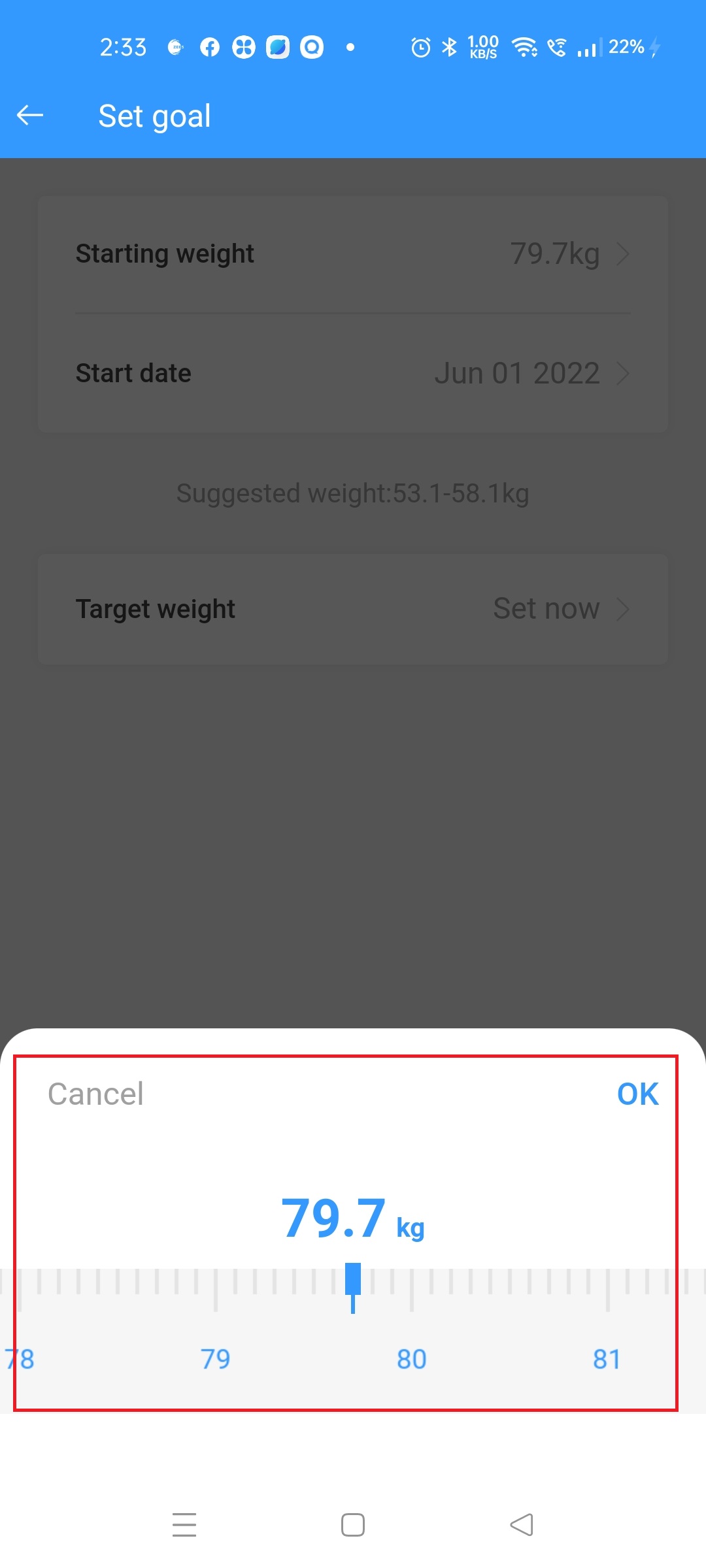Tap the Wi-Fi icon in the status bar
The width and height of the screenshot is (706, 1568).
pyautogui.click(x=524, y=46)
